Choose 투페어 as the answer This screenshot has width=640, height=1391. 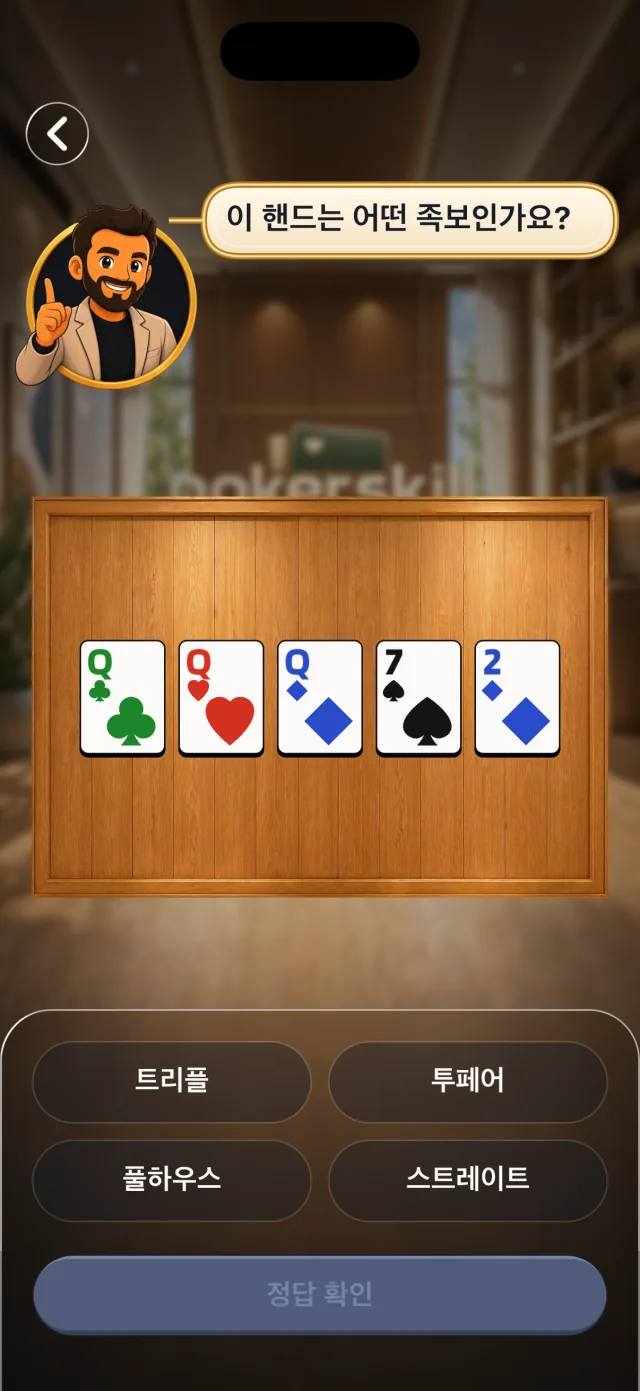click(x=468, y=1081)
